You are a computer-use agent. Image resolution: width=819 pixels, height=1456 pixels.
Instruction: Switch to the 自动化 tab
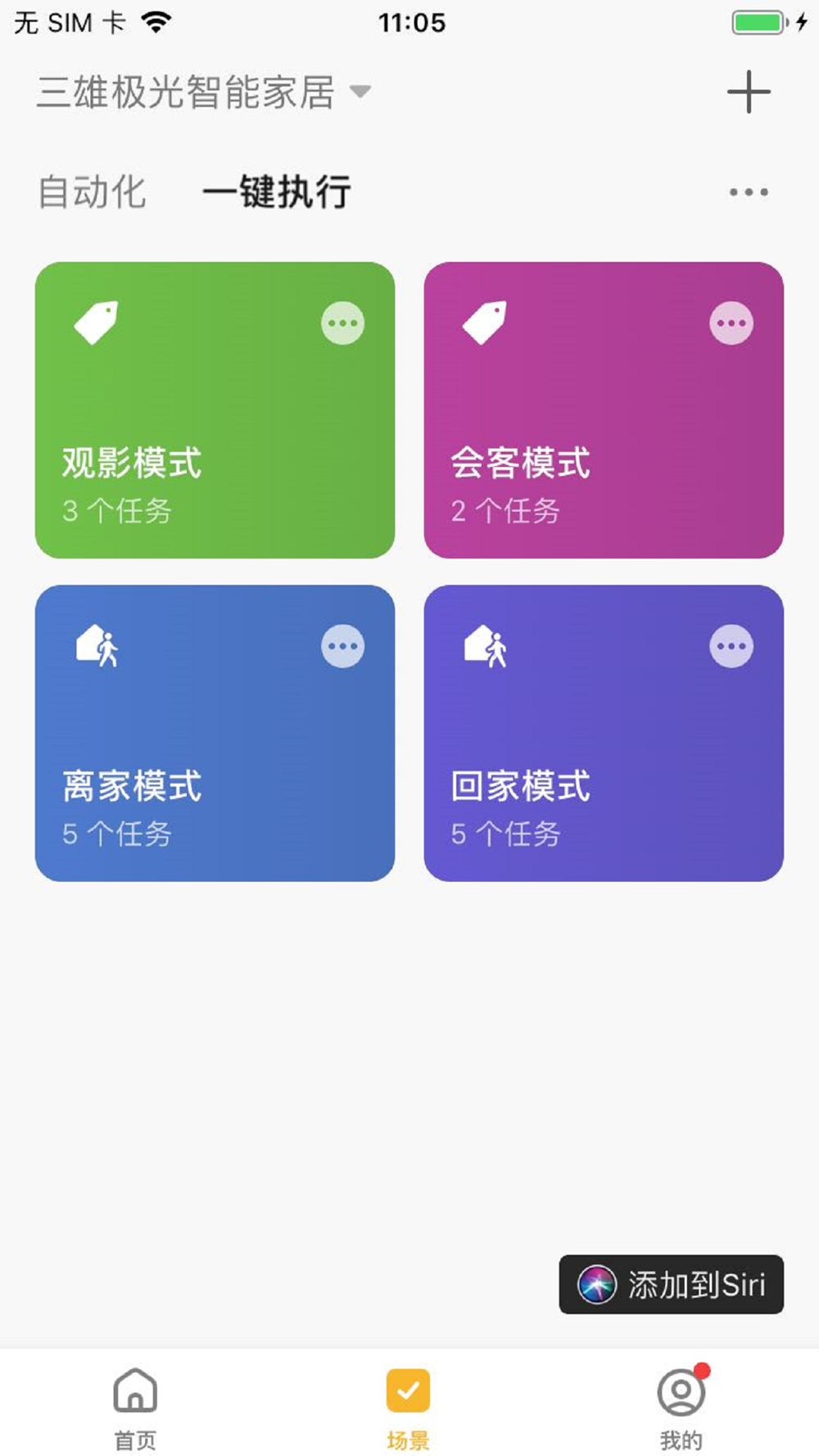coord(92,192)
